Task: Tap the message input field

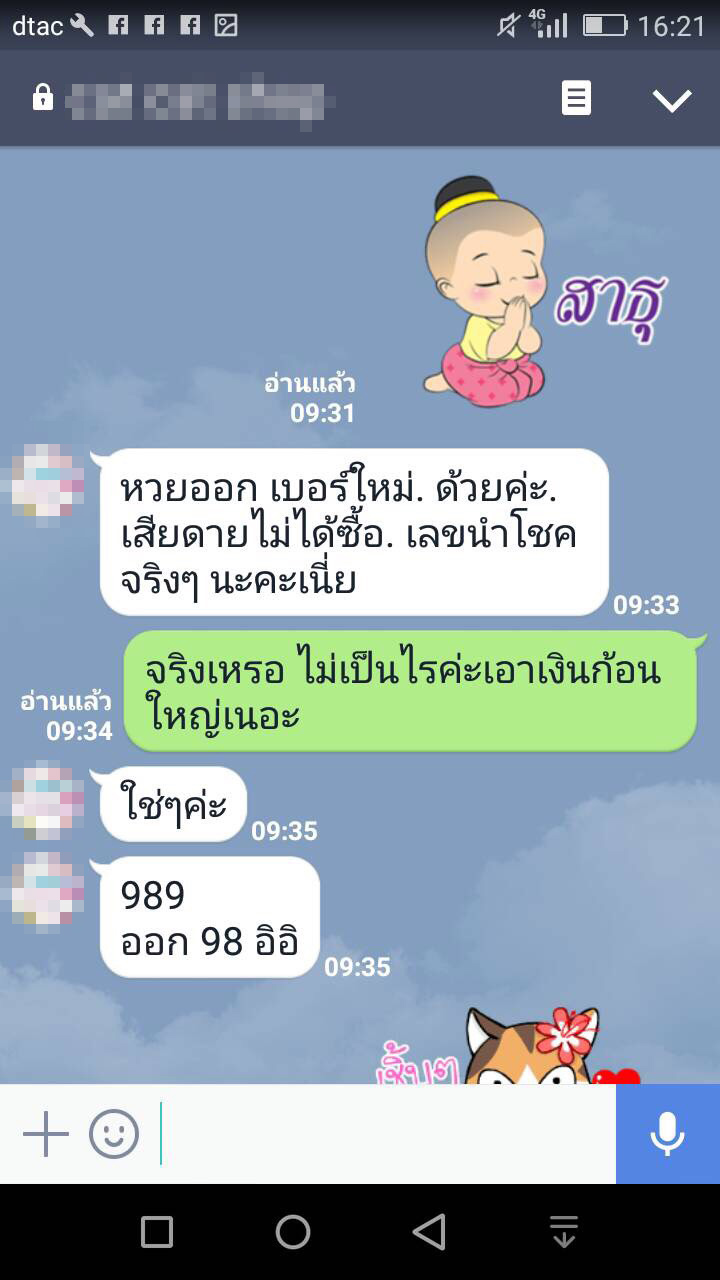Action: click(x=385, y=1134)
